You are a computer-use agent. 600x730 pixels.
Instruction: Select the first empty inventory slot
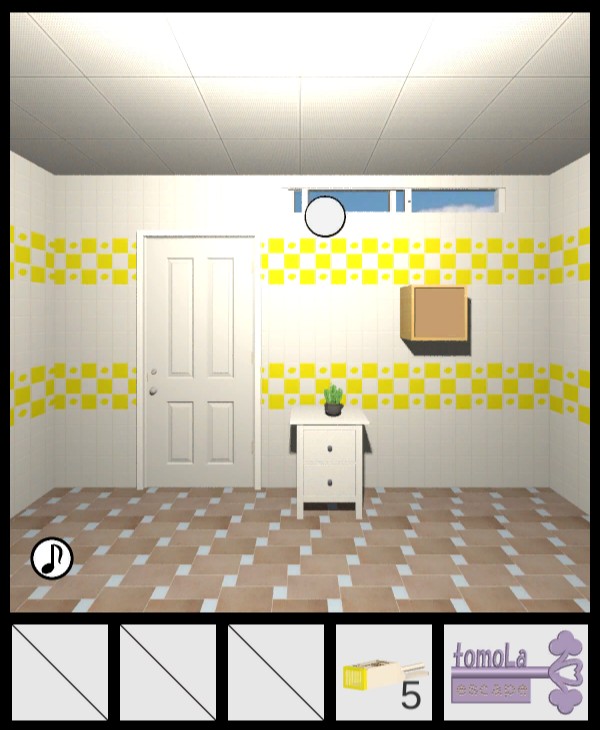click(60, 672)
